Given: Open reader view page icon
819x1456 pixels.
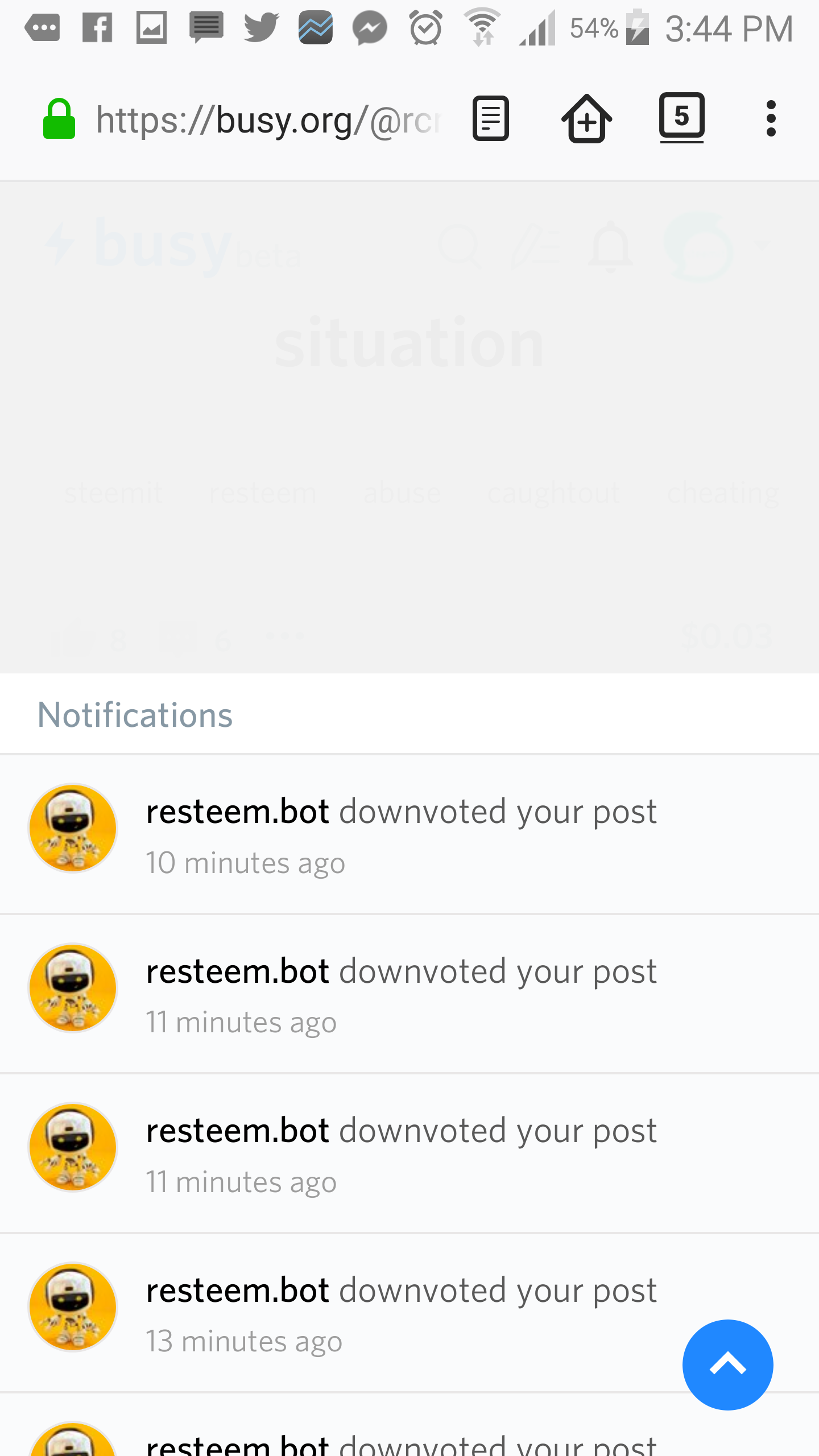Looking at the screenshot, I should point(490,119).
